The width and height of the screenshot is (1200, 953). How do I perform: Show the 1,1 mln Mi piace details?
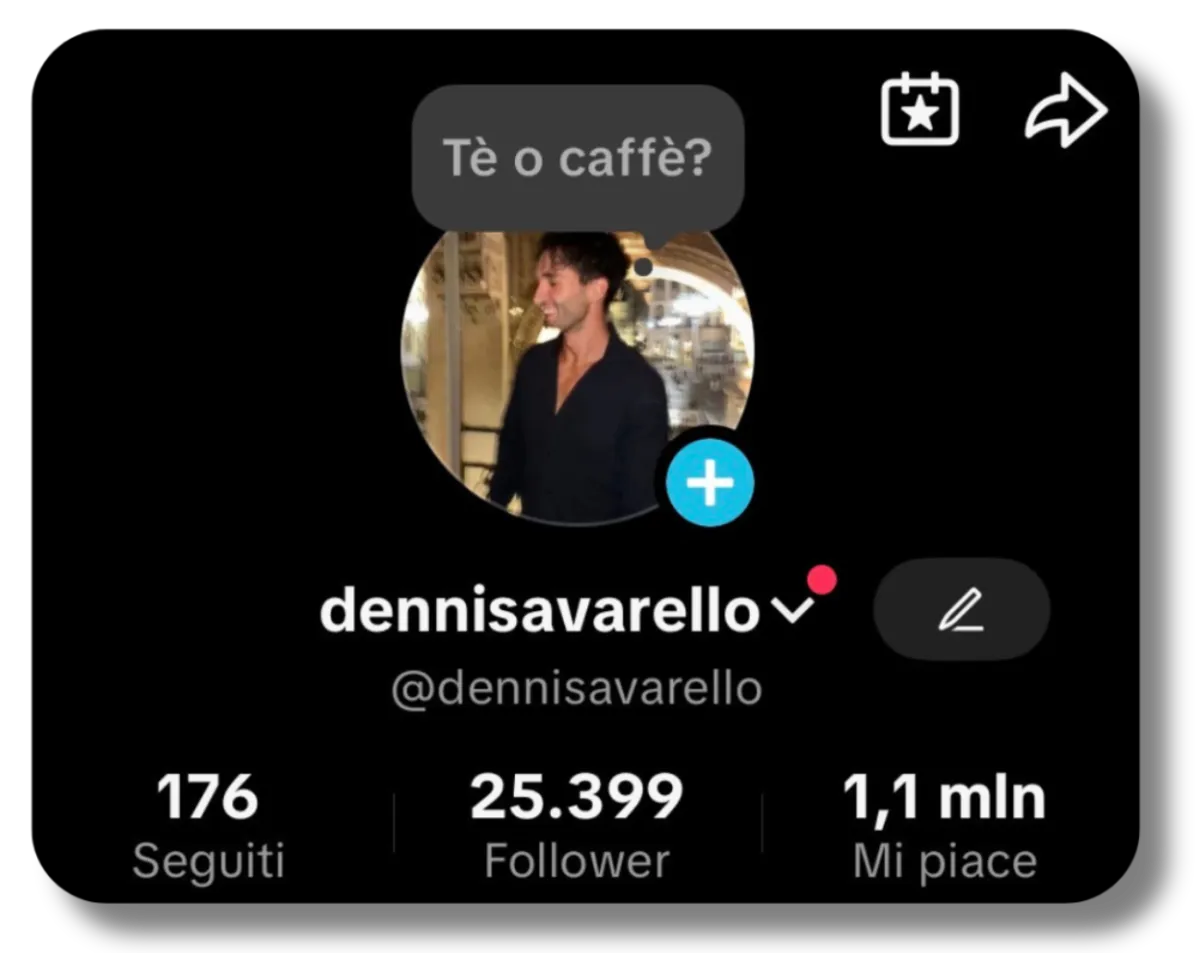coord(944,826)
